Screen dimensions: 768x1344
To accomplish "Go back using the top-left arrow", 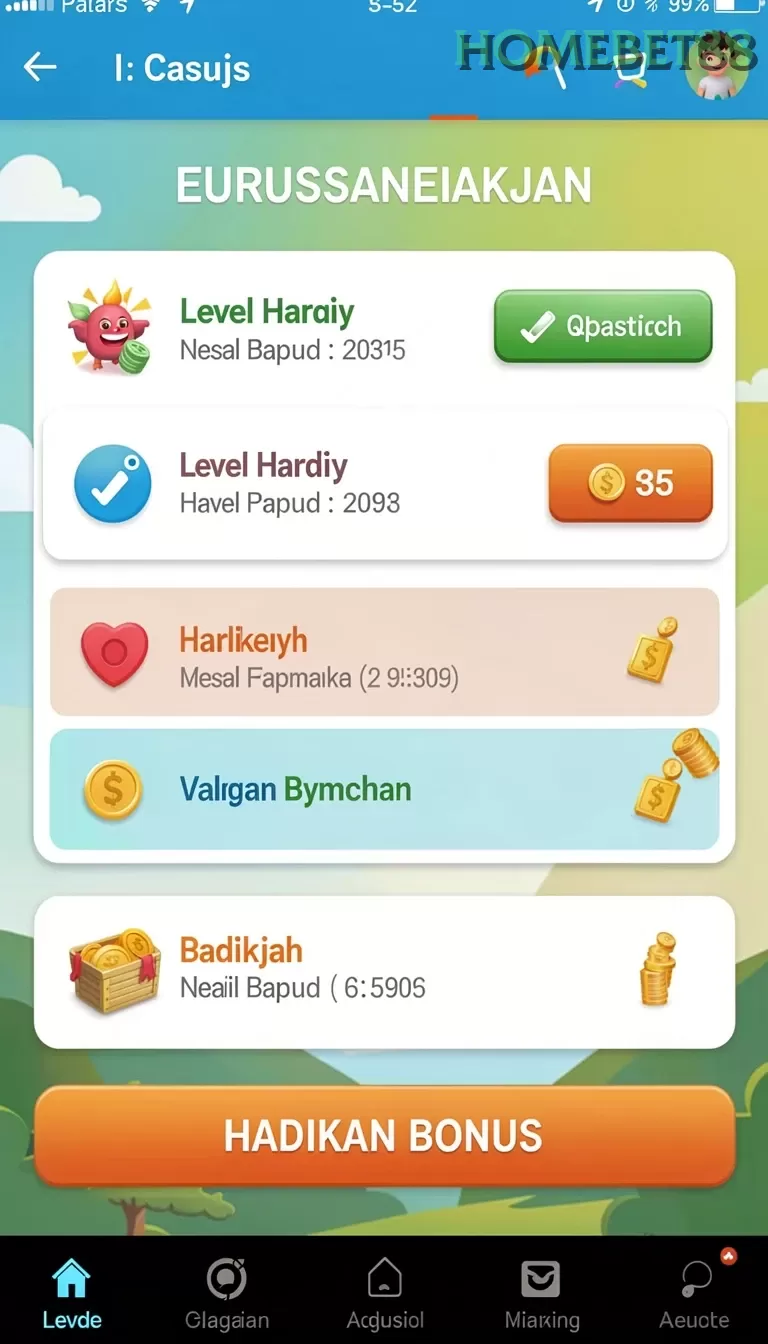I will click(40, 68).
